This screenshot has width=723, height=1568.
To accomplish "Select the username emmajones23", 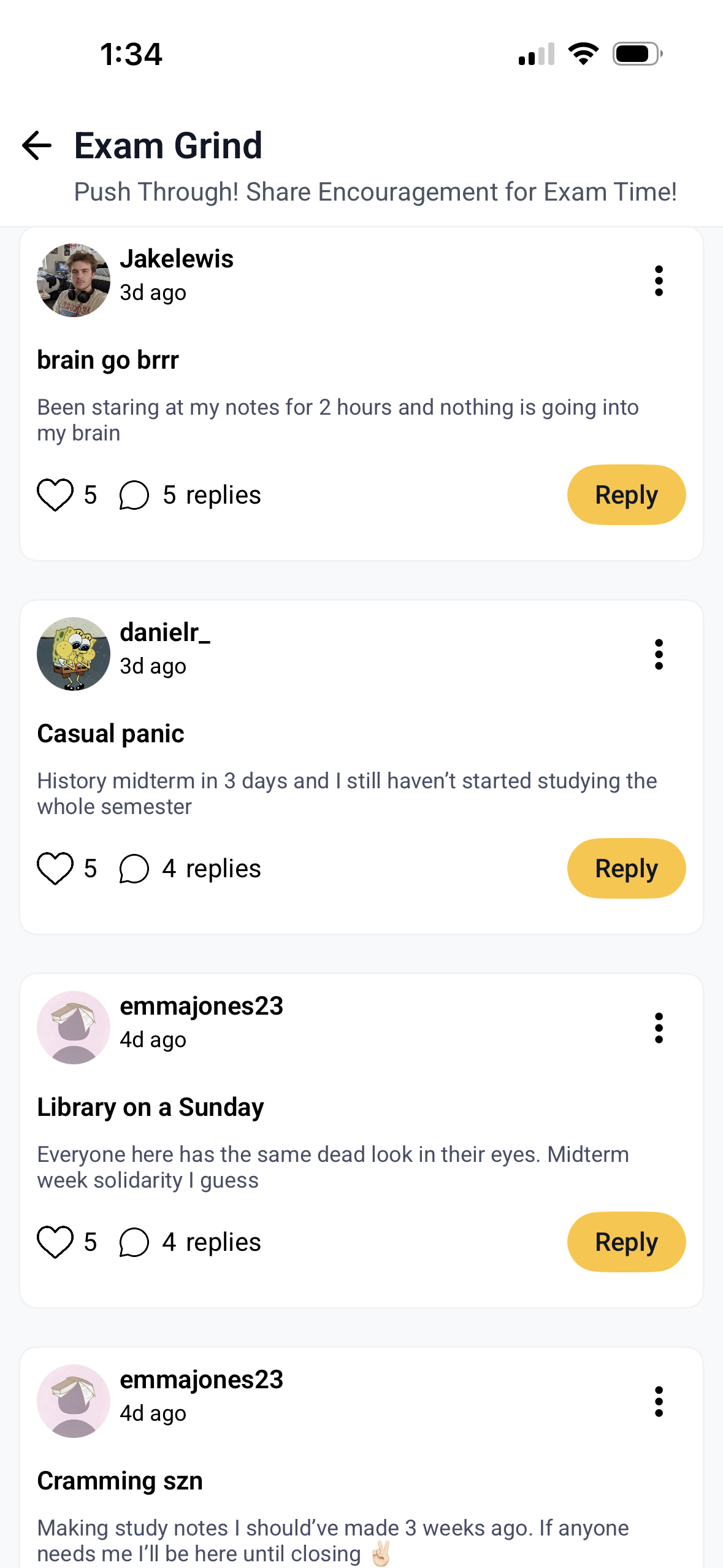I will click(201, 1006).
